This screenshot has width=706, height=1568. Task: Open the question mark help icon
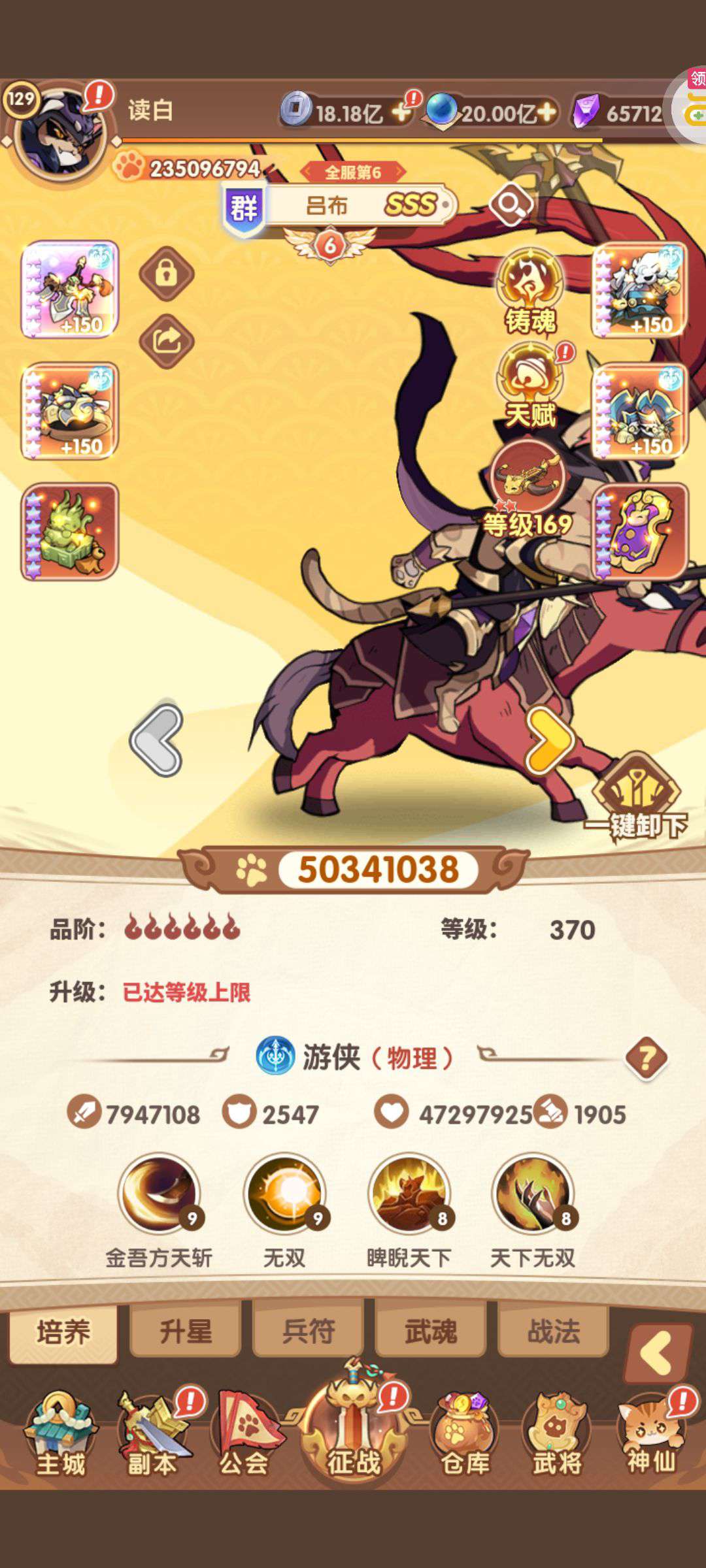(x=646, y=1058)
